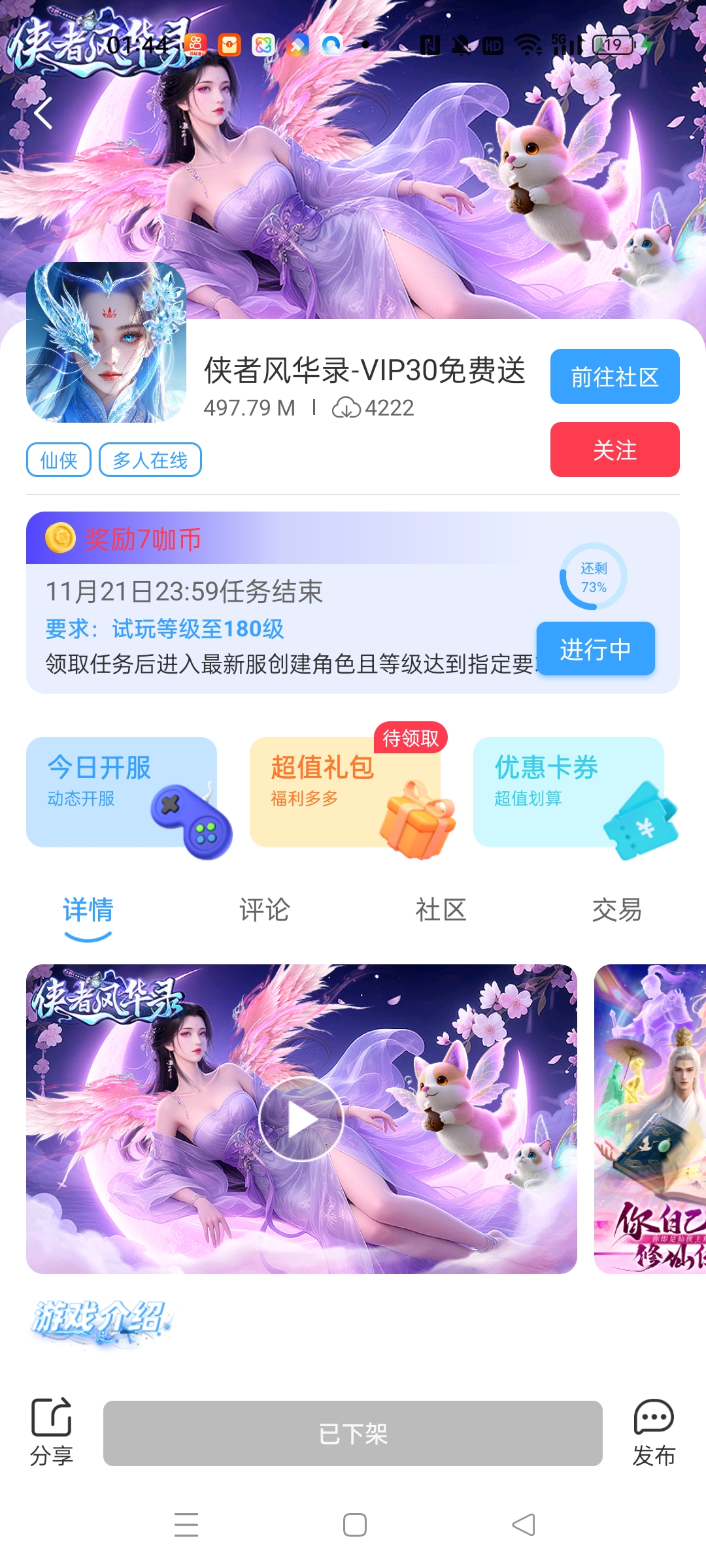Go to the system home screen
The width and height of the screenshot is (706, 1568).
(x=354, y=1525)
